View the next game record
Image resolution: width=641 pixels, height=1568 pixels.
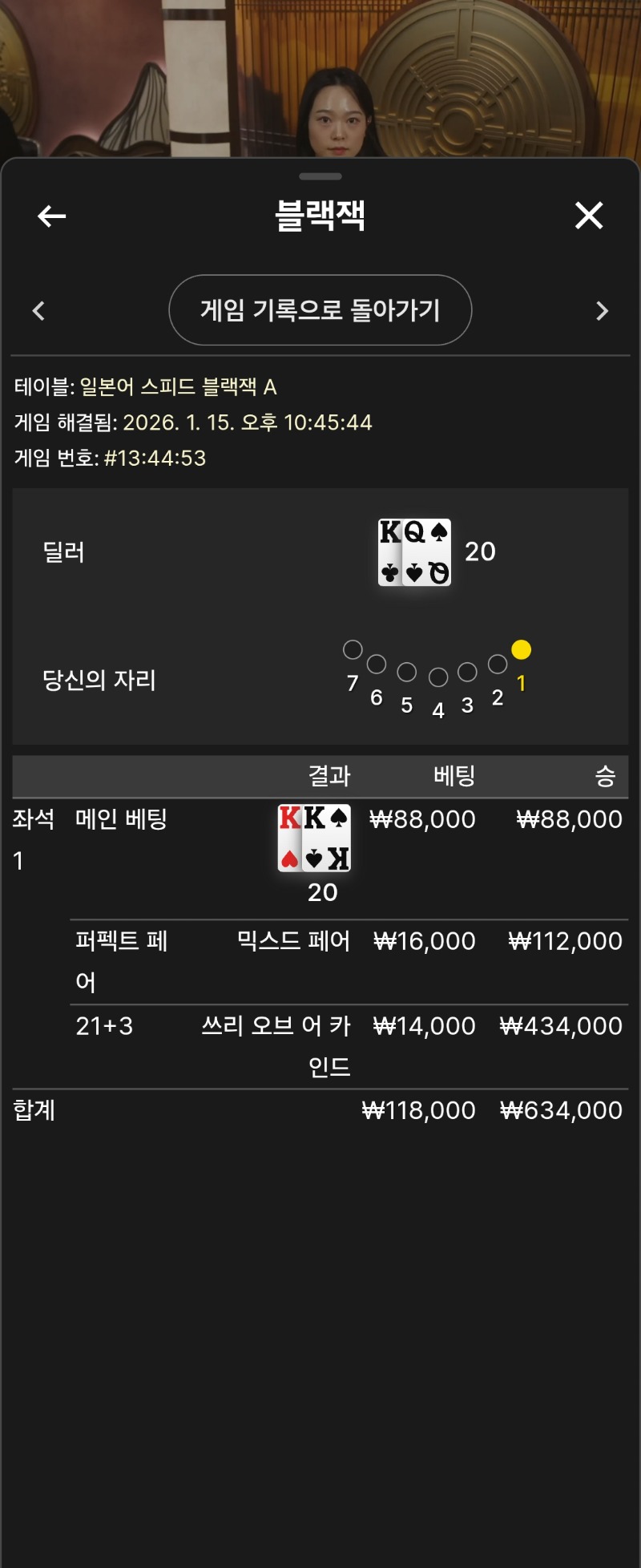(x=603, y=311)
